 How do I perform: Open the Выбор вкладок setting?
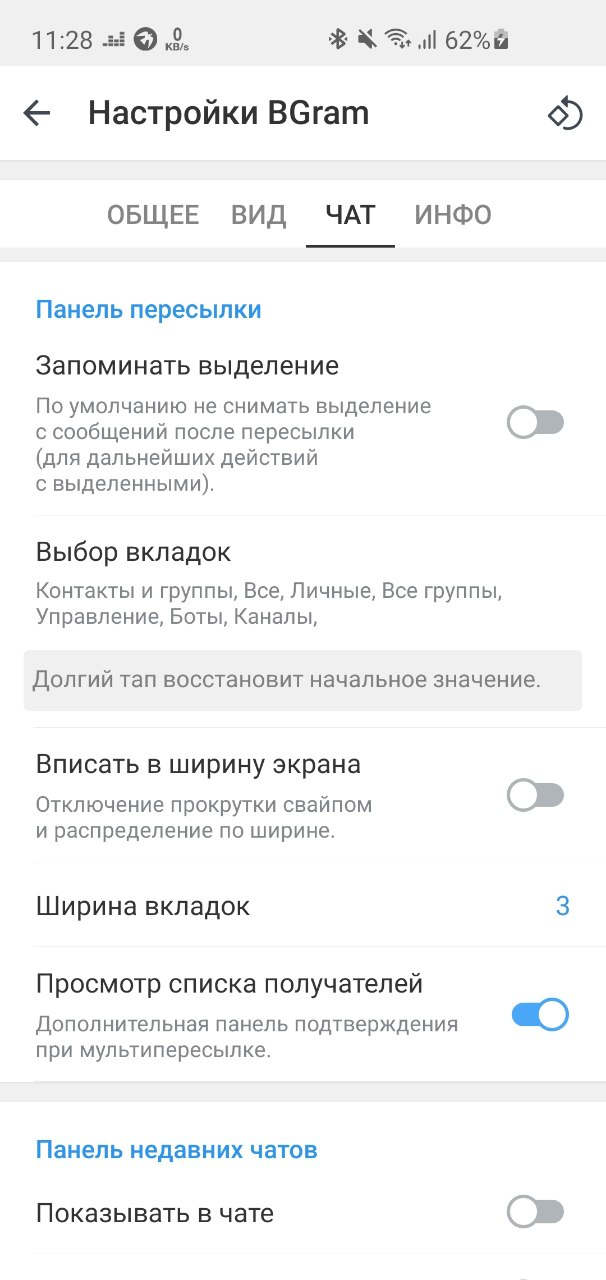click(x=303, y=584)
